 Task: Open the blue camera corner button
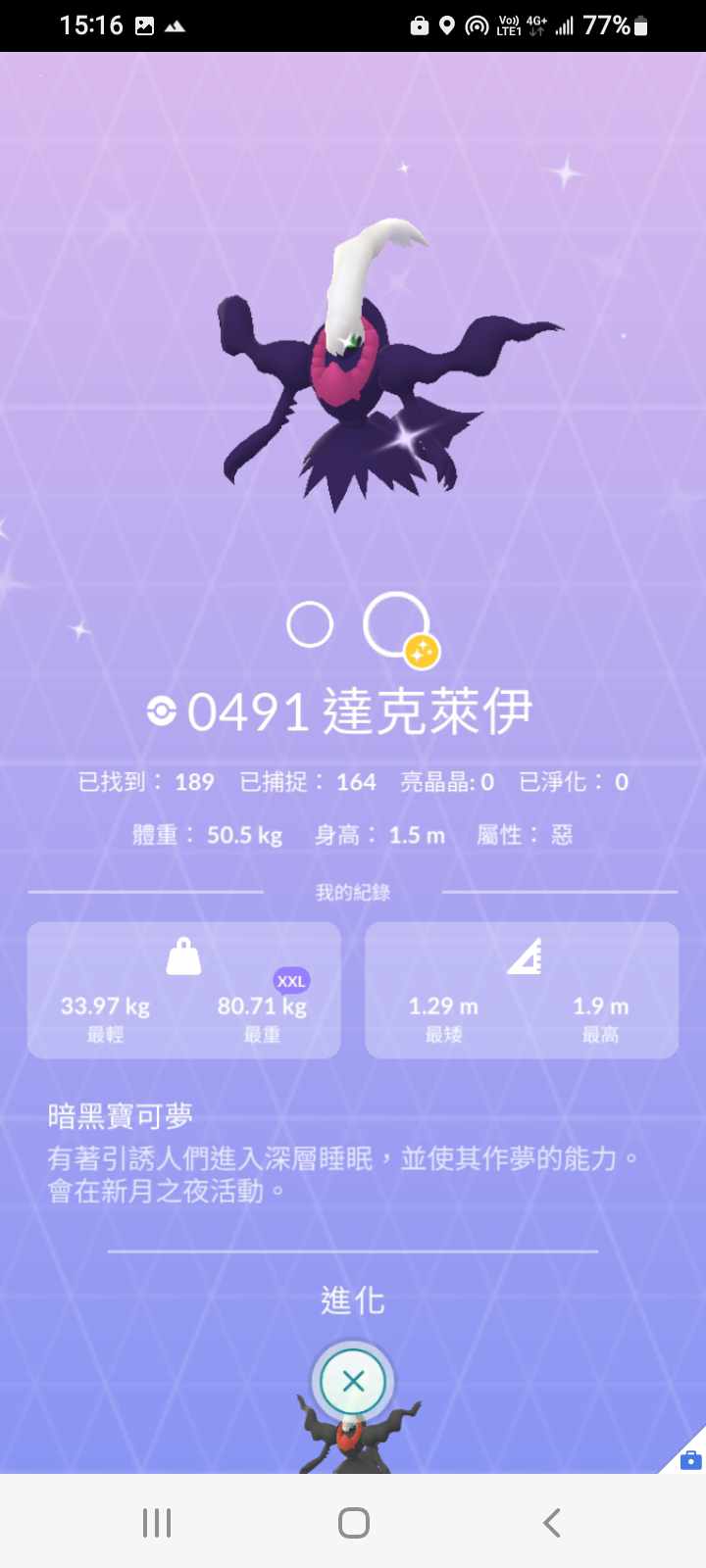689,1458
